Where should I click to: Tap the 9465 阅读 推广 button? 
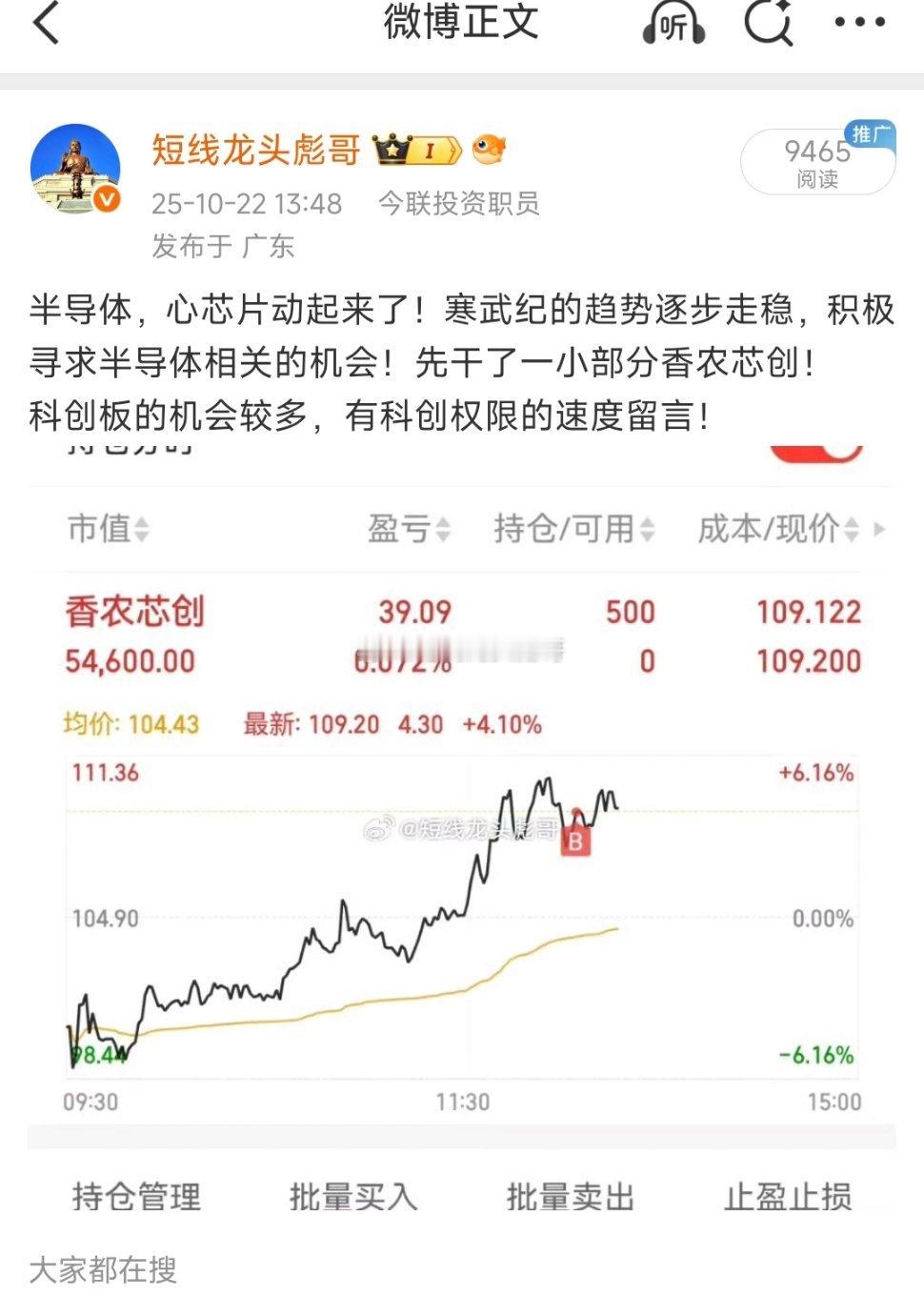[817, 162]
